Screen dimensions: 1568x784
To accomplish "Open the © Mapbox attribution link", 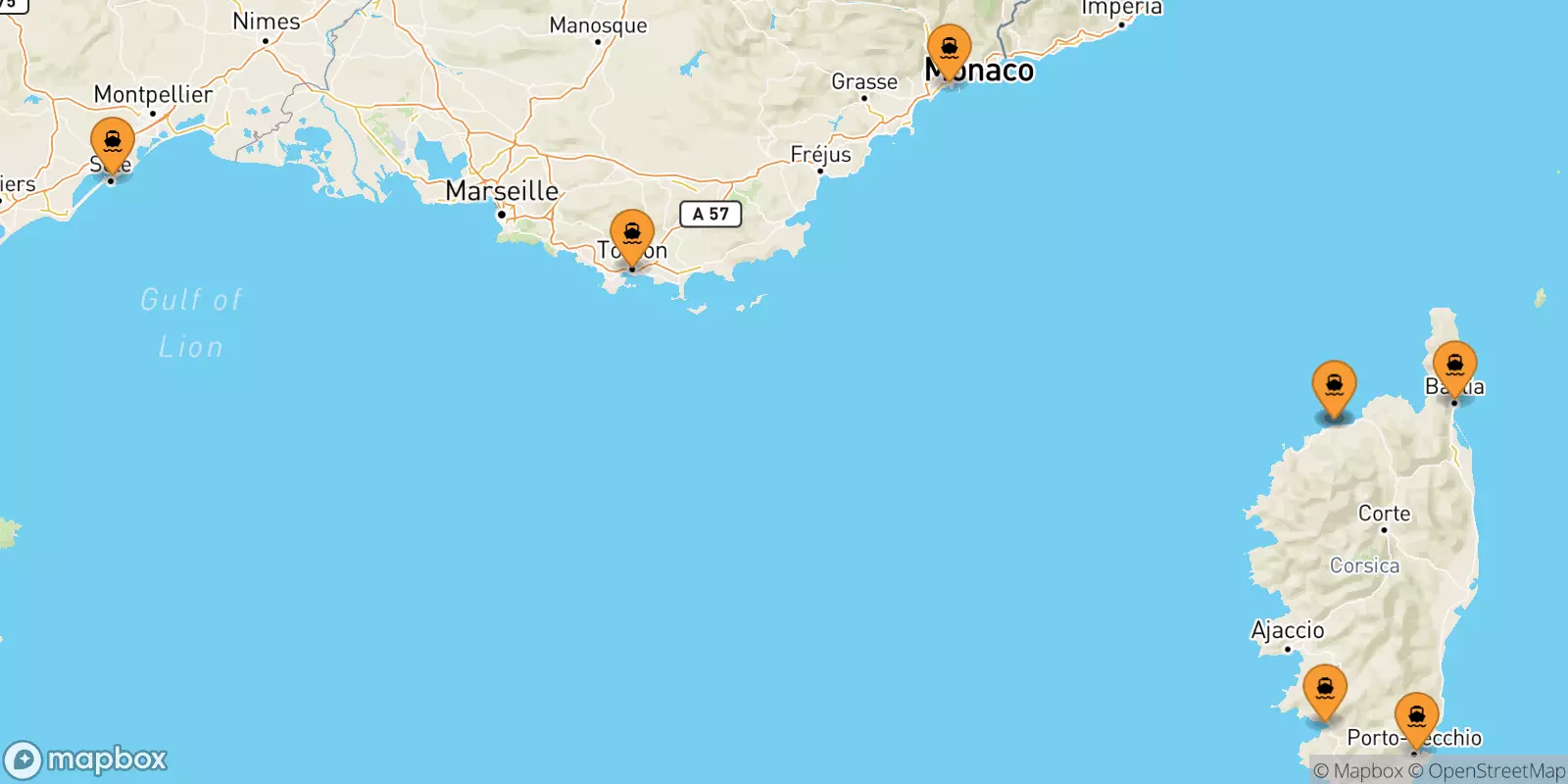I will (1358, 771).
